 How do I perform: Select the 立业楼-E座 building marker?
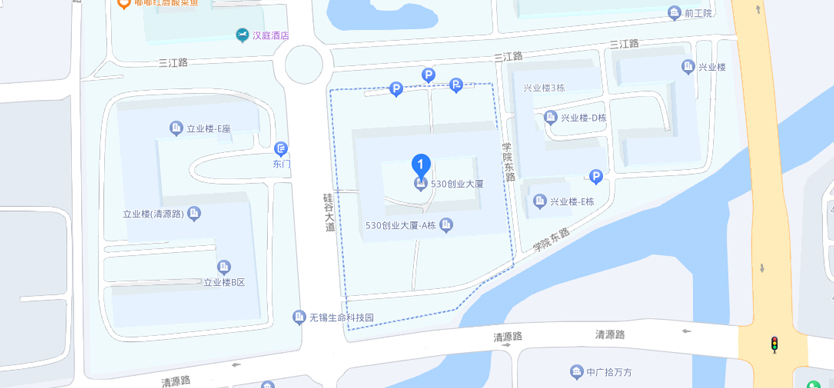[176, 128]
